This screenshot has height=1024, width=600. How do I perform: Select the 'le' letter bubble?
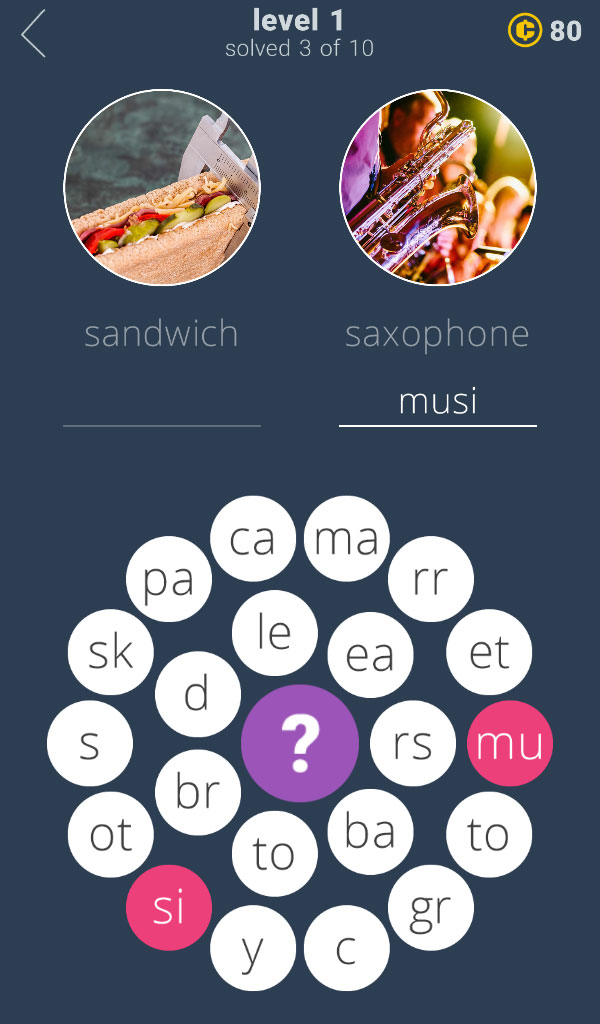tap(274, 632)
